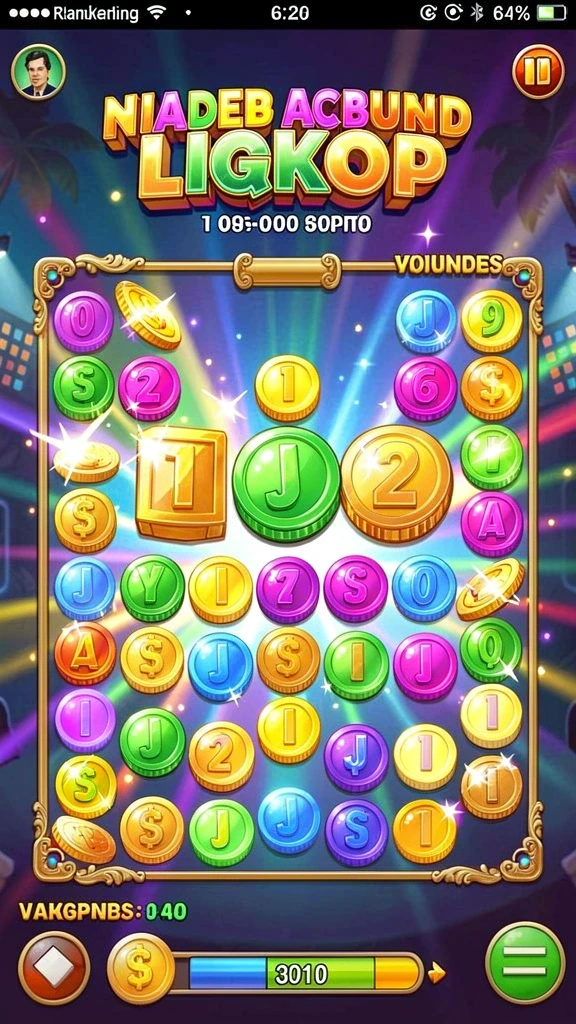Viewport: 576px width, 1024px height.
Task: Pick the pink A coin
Action: pos(492,523)
